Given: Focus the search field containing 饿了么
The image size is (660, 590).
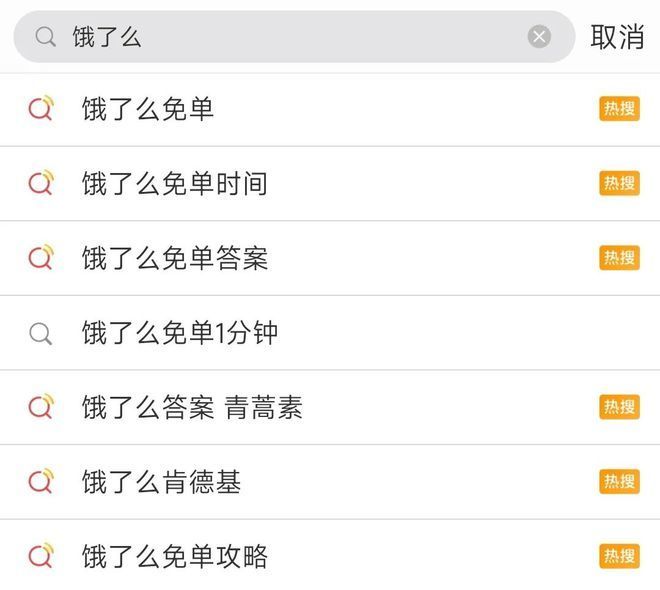Looking at the screenshot, I should [x=294, y=37].
